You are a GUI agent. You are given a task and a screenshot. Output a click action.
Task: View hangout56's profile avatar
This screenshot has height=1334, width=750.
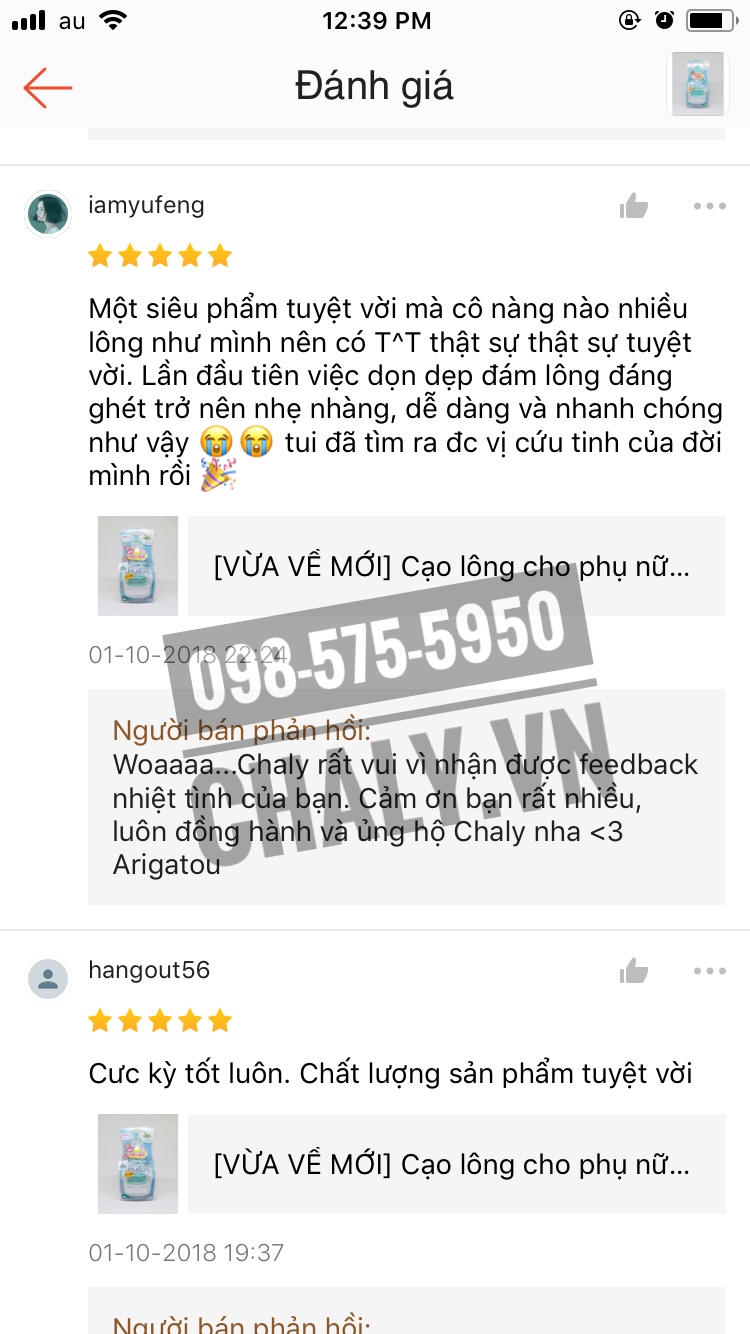click(48, 978)
